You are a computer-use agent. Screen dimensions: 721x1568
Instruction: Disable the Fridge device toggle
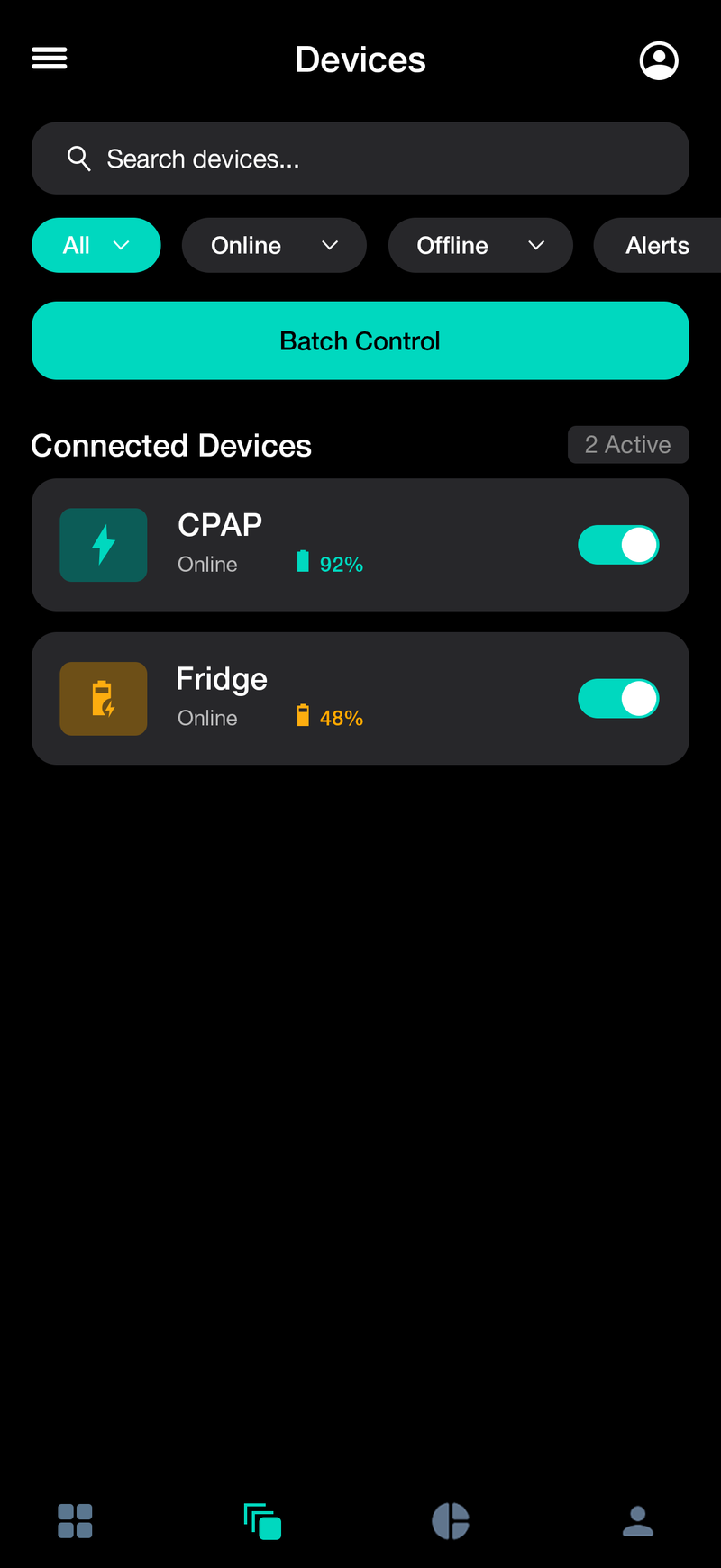(618, 699)
